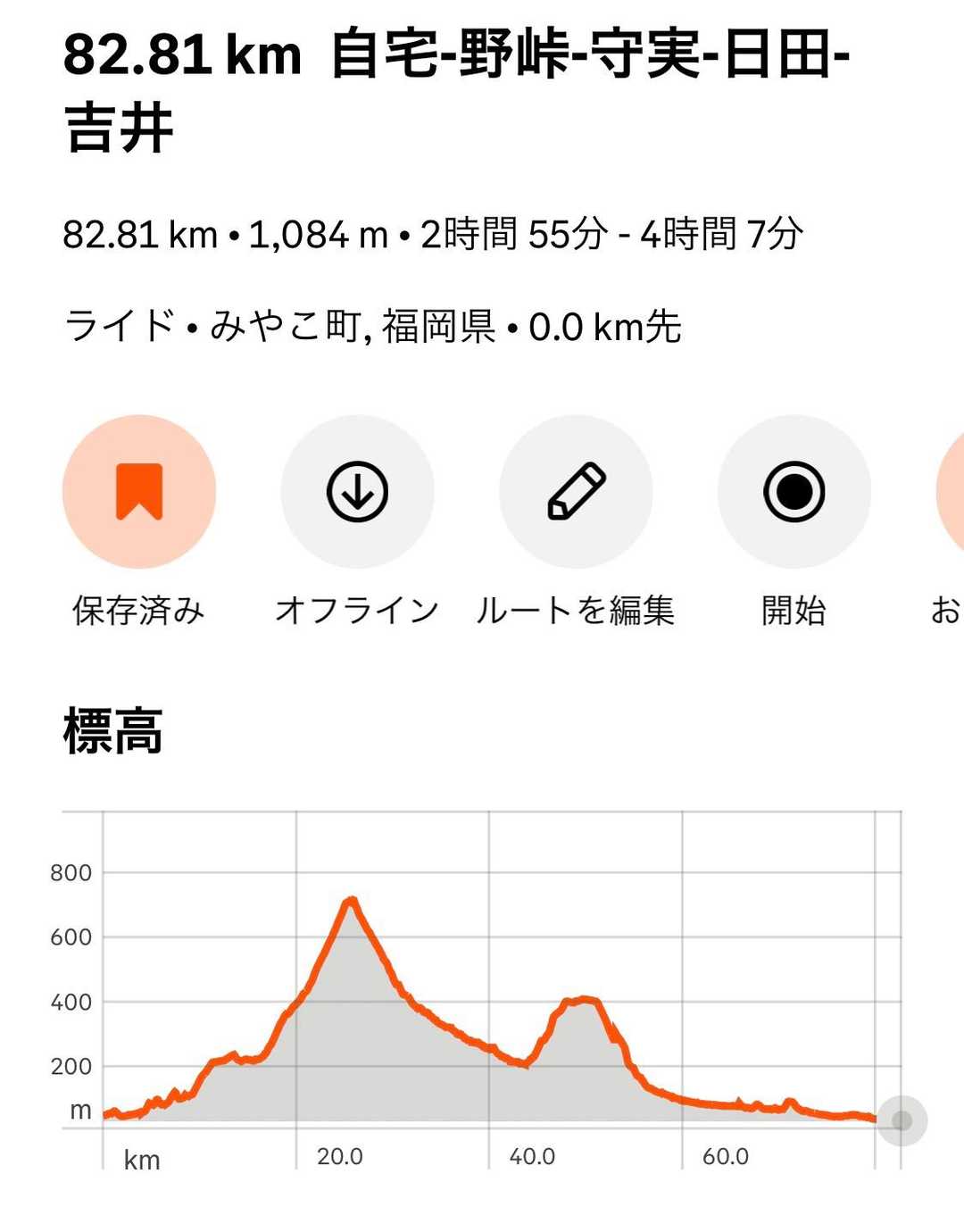Download route for オフライン use
The height and width of the screenshot is (1232, 964).
coord(357,492)
